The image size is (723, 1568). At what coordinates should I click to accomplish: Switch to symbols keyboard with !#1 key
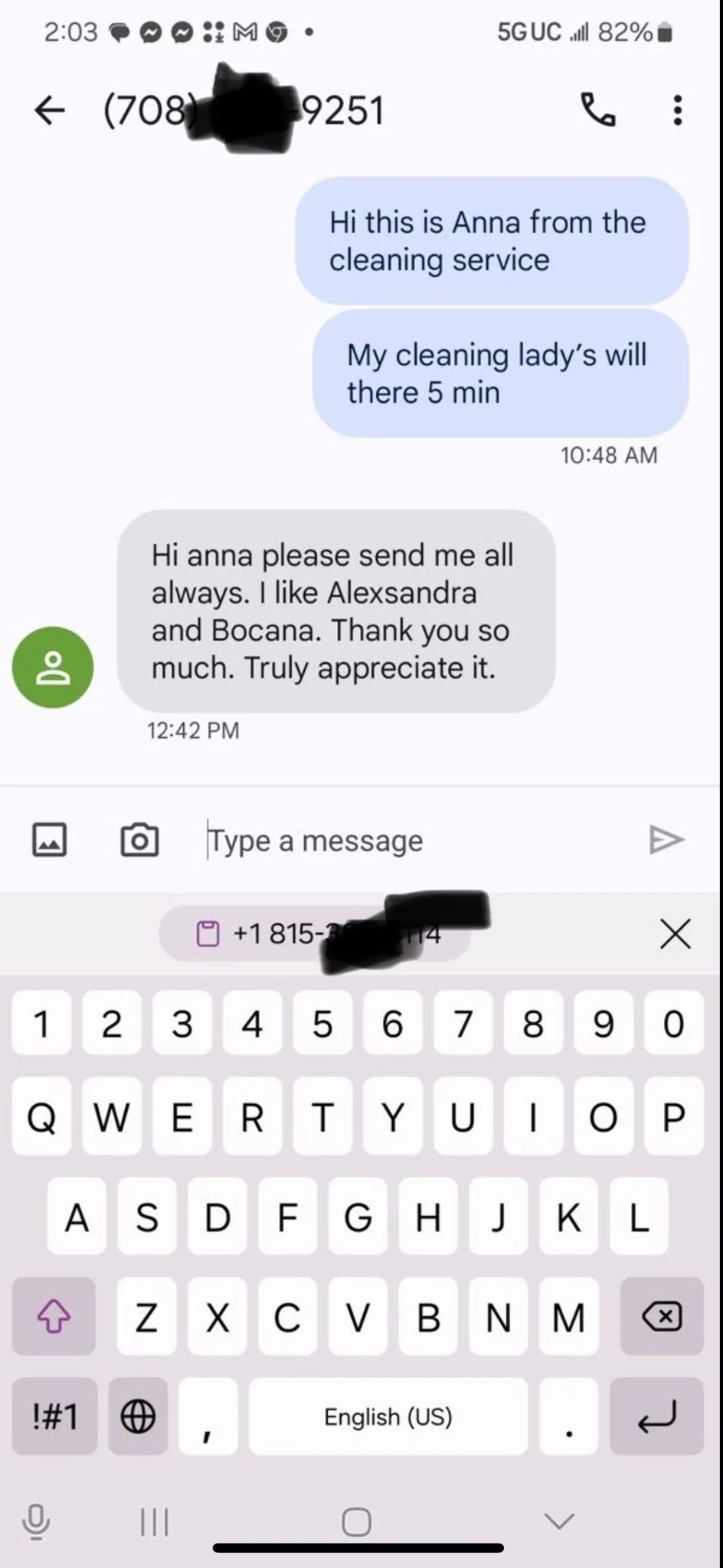pos(54,1416)
